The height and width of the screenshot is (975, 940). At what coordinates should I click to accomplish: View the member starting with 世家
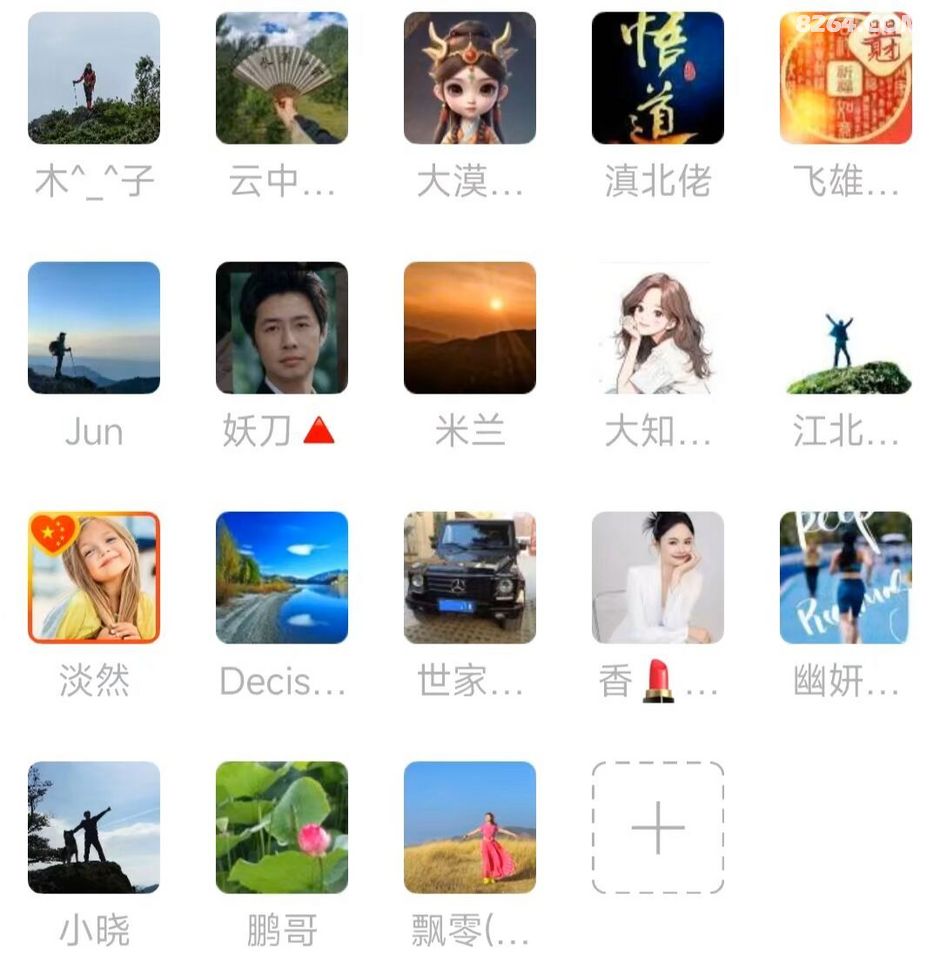click(470, 578)
